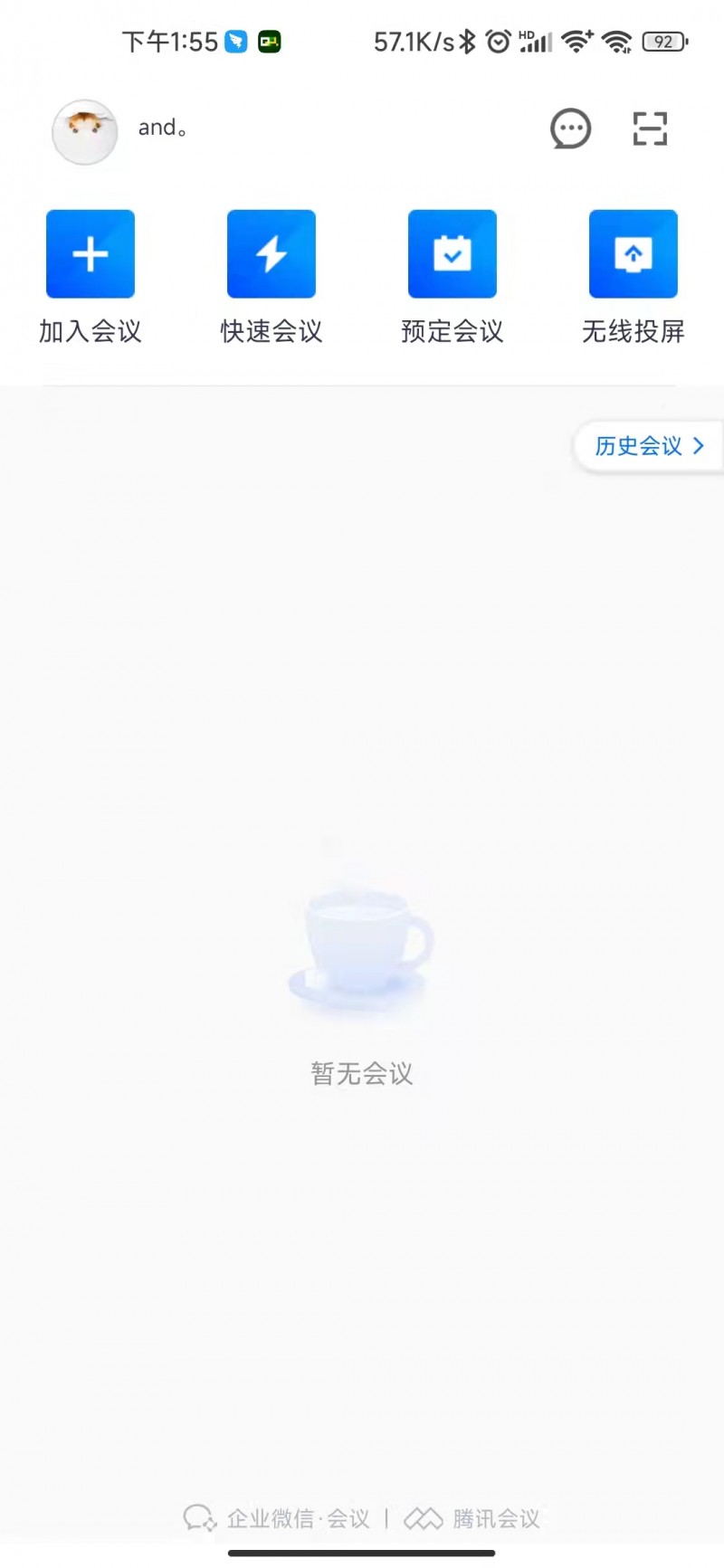Open the messages chat bubble icon
Screen dimensions: 724x1568
[x=570, y=129]
